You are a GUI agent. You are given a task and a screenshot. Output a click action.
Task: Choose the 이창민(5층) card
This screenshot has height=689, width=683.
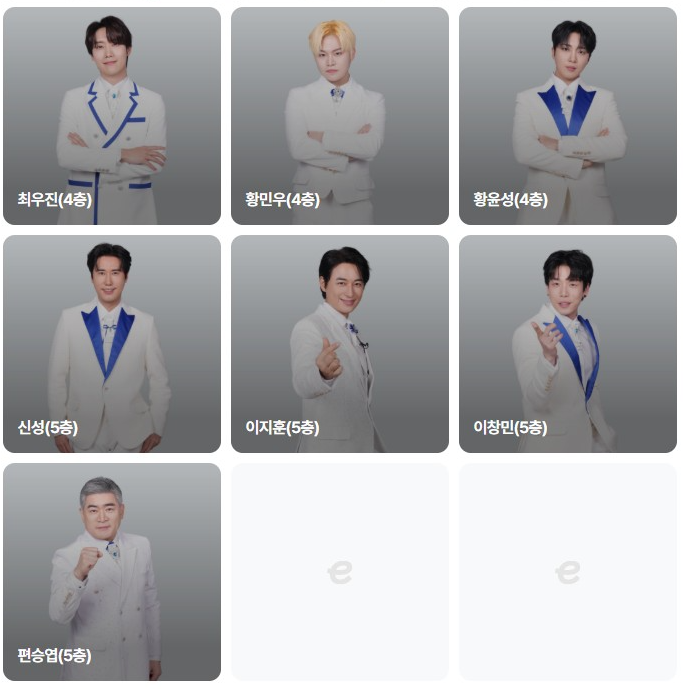(x=568, y=344)
